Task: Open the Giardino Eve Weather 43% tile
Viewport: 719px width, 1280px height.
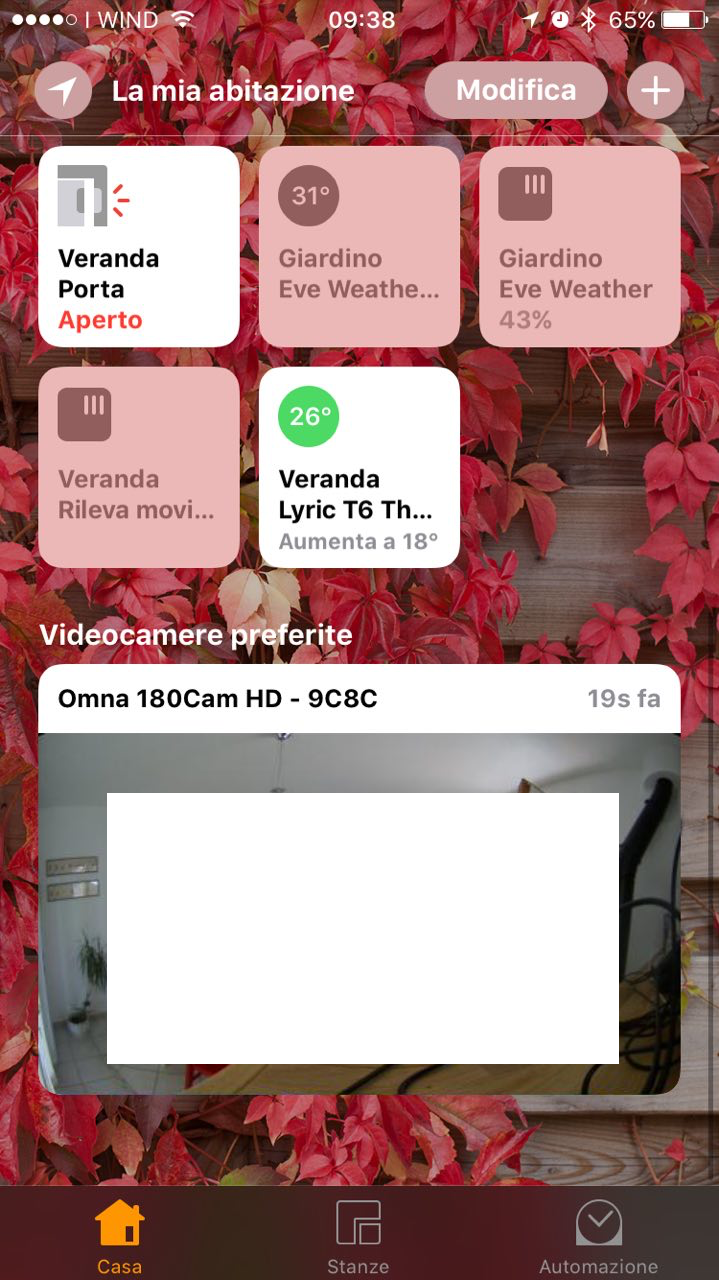Action: (579, 247)
